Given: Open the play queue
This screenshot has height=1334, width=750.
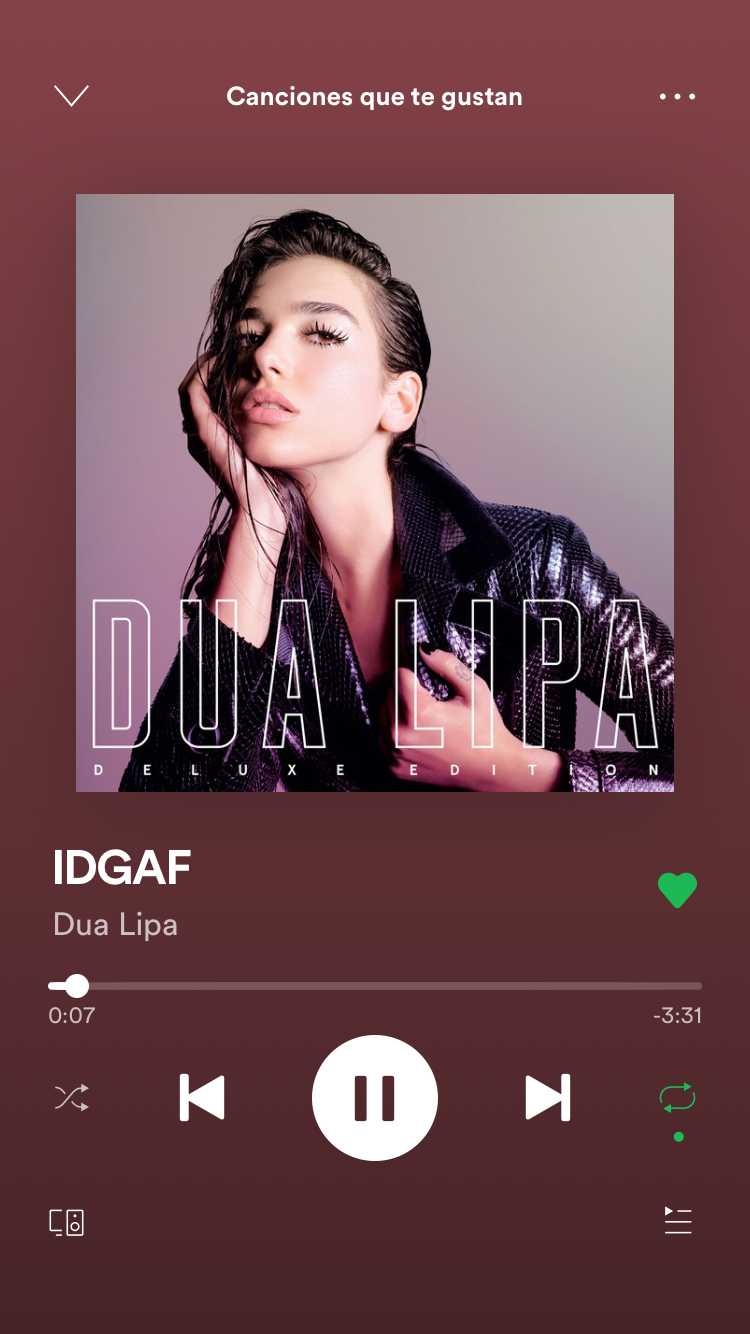Looking at the screenshot, I should coord(678,1220).
